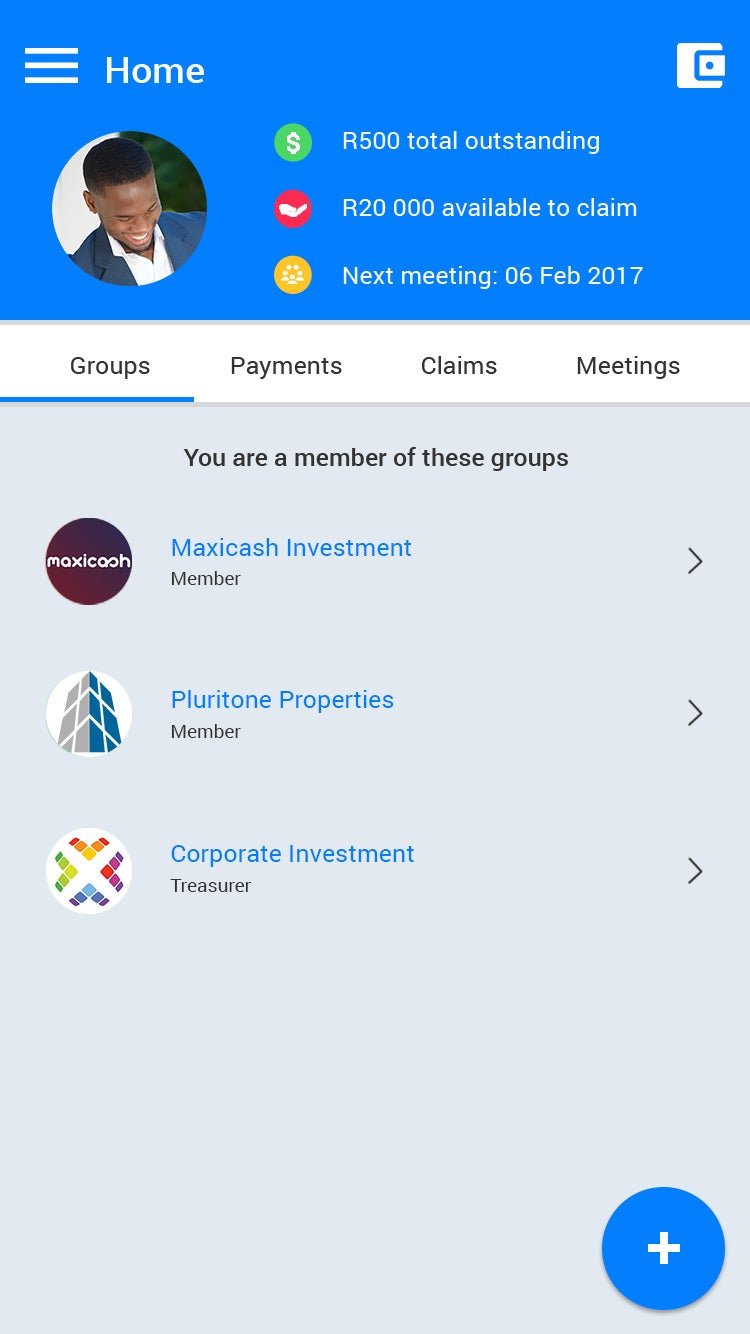This screenshot has width=750, height=1334.
Task: Tap the profile photo
Action: point(130,208)
